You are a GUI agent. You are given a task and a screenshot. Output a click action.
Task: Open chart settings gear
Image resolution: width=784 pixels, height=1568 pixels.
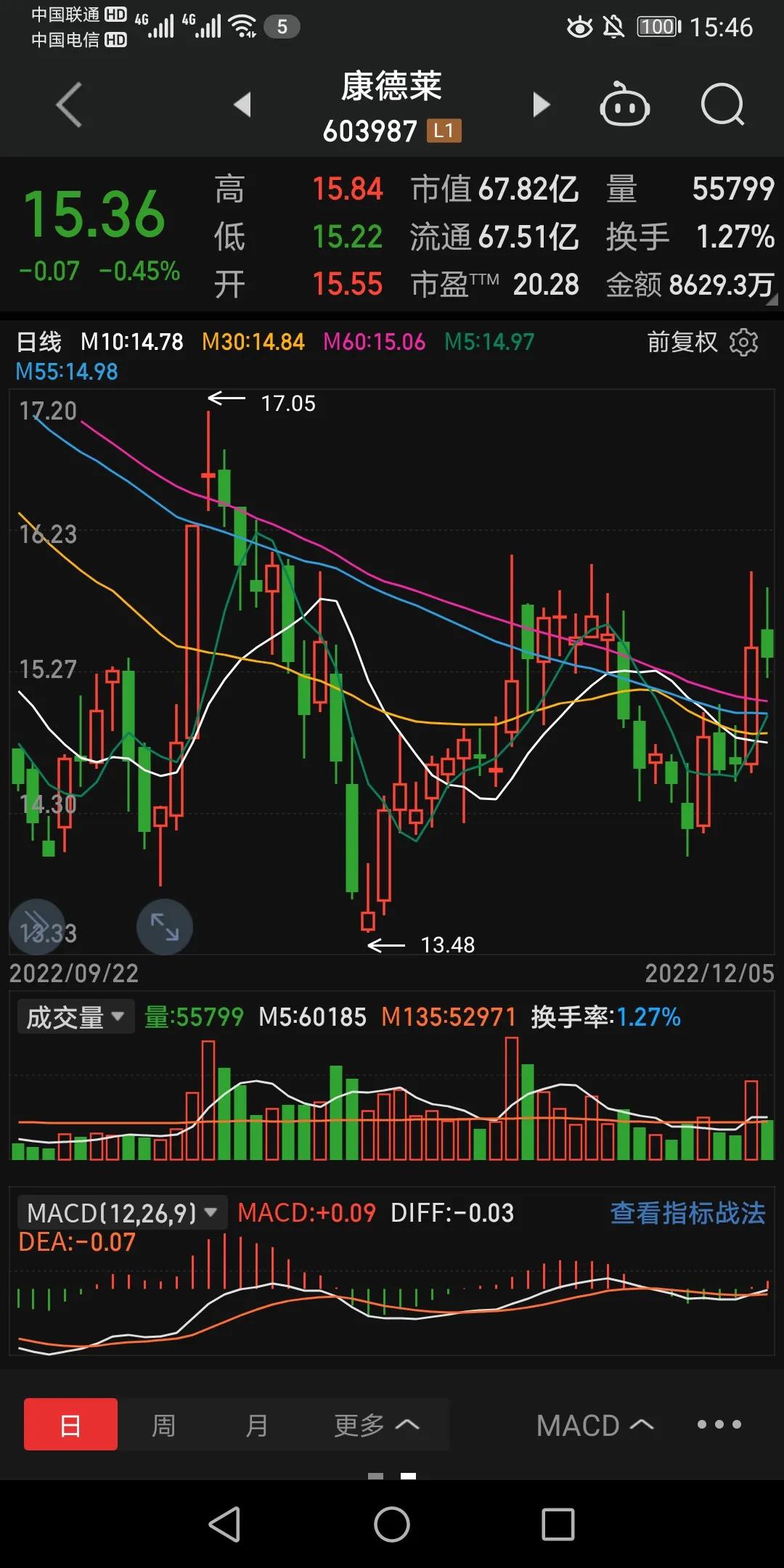coord(743,342)
